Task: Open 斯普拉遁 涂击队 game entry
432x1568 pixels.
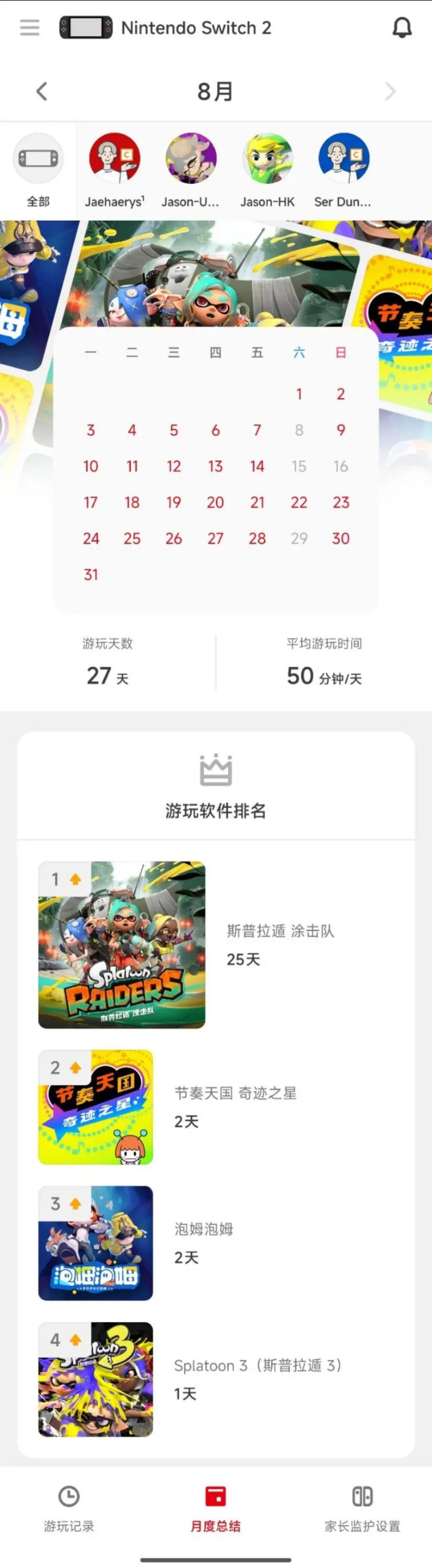Action: [x=216, y=944]
